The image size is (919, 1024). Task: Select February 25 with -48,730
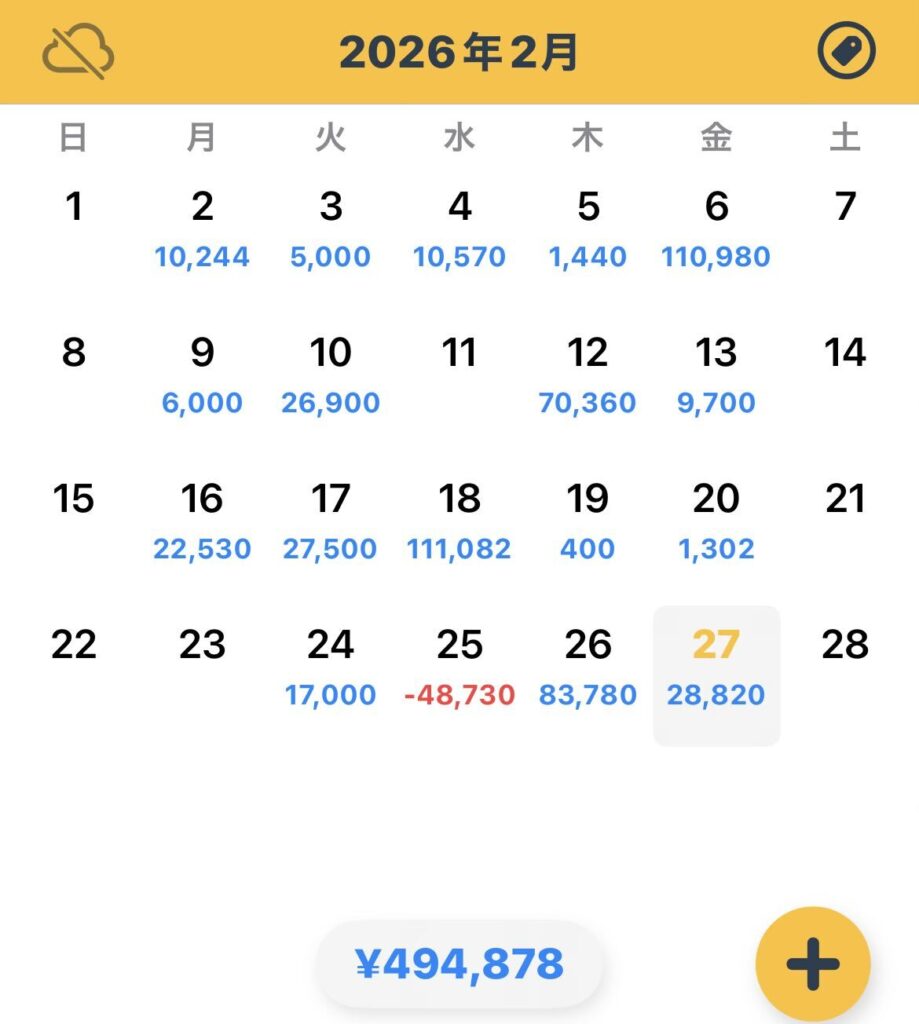pos(459,668)
